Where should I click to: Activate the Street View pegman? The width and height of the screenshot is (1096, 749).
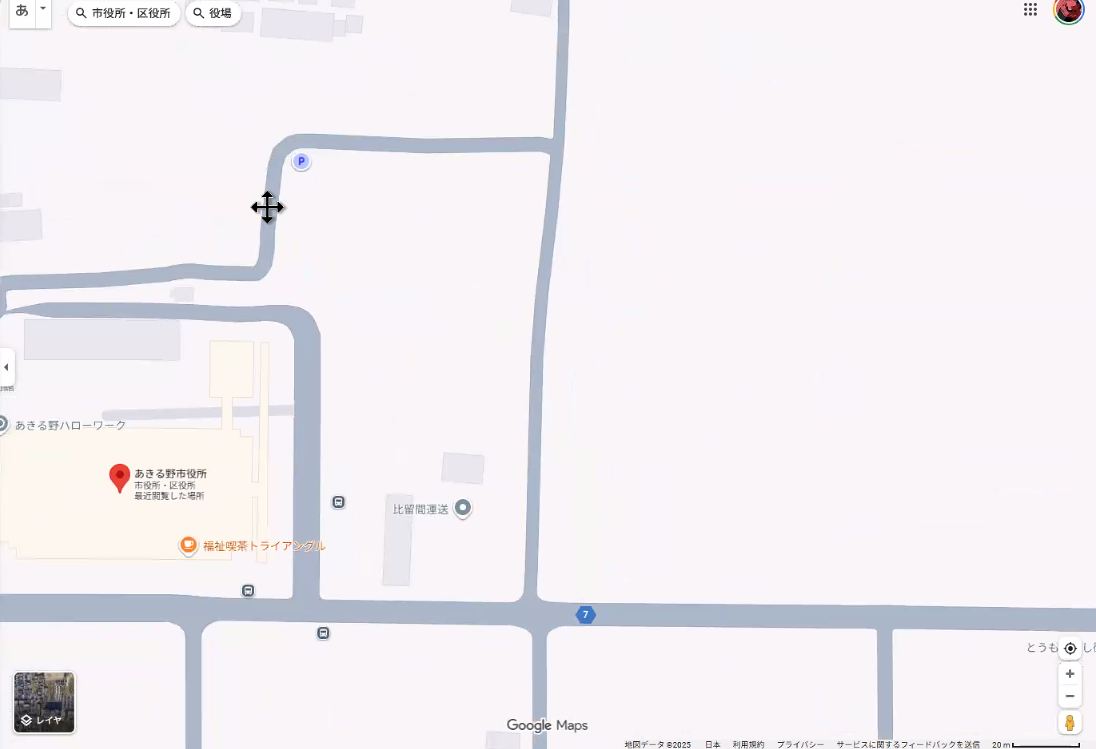pos(1070,722)
